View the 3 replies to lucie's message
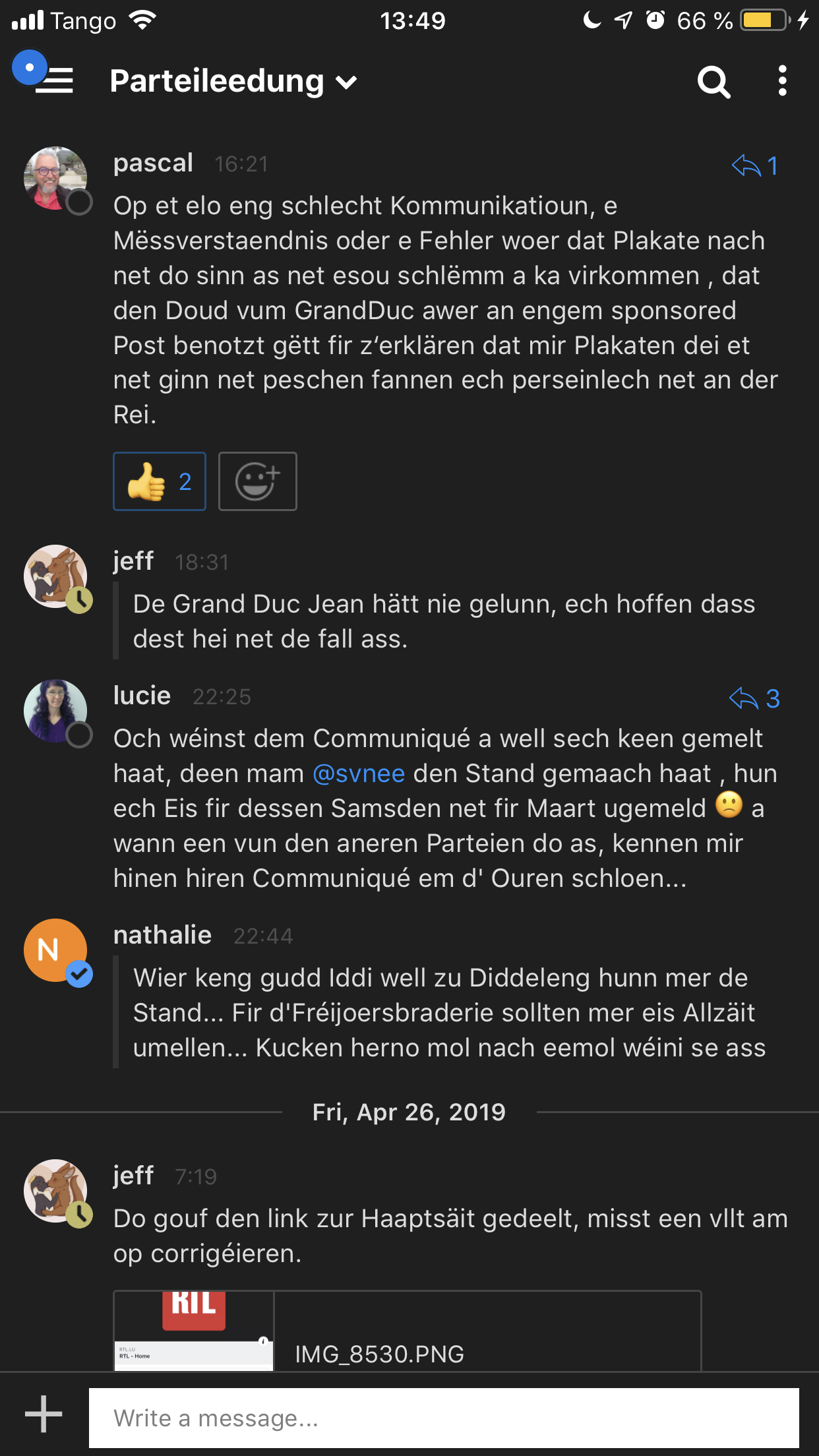Viewport: 819px width, 1456px height. pyautogui.click(x=755, y=698)
